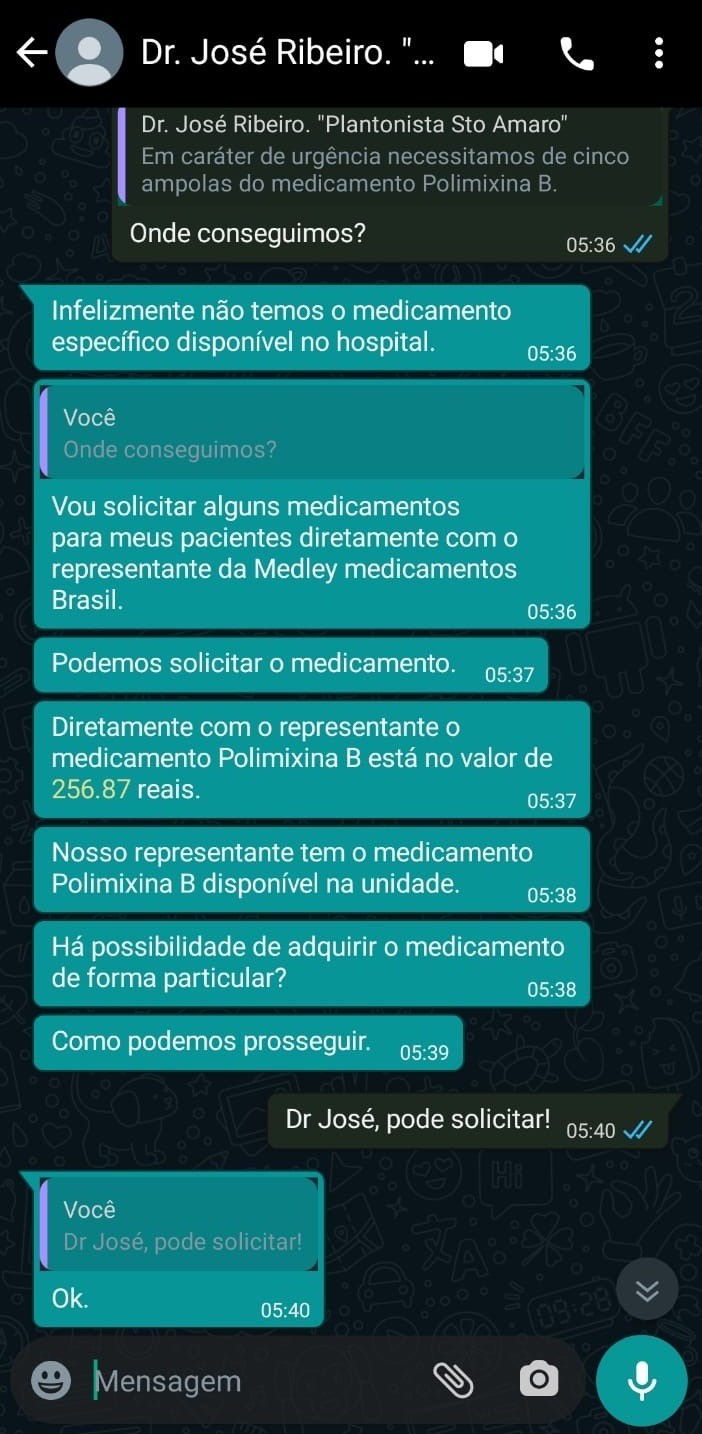
Task: Tap the quoted Polimixina B urgency message
Action: pos(390,156)
